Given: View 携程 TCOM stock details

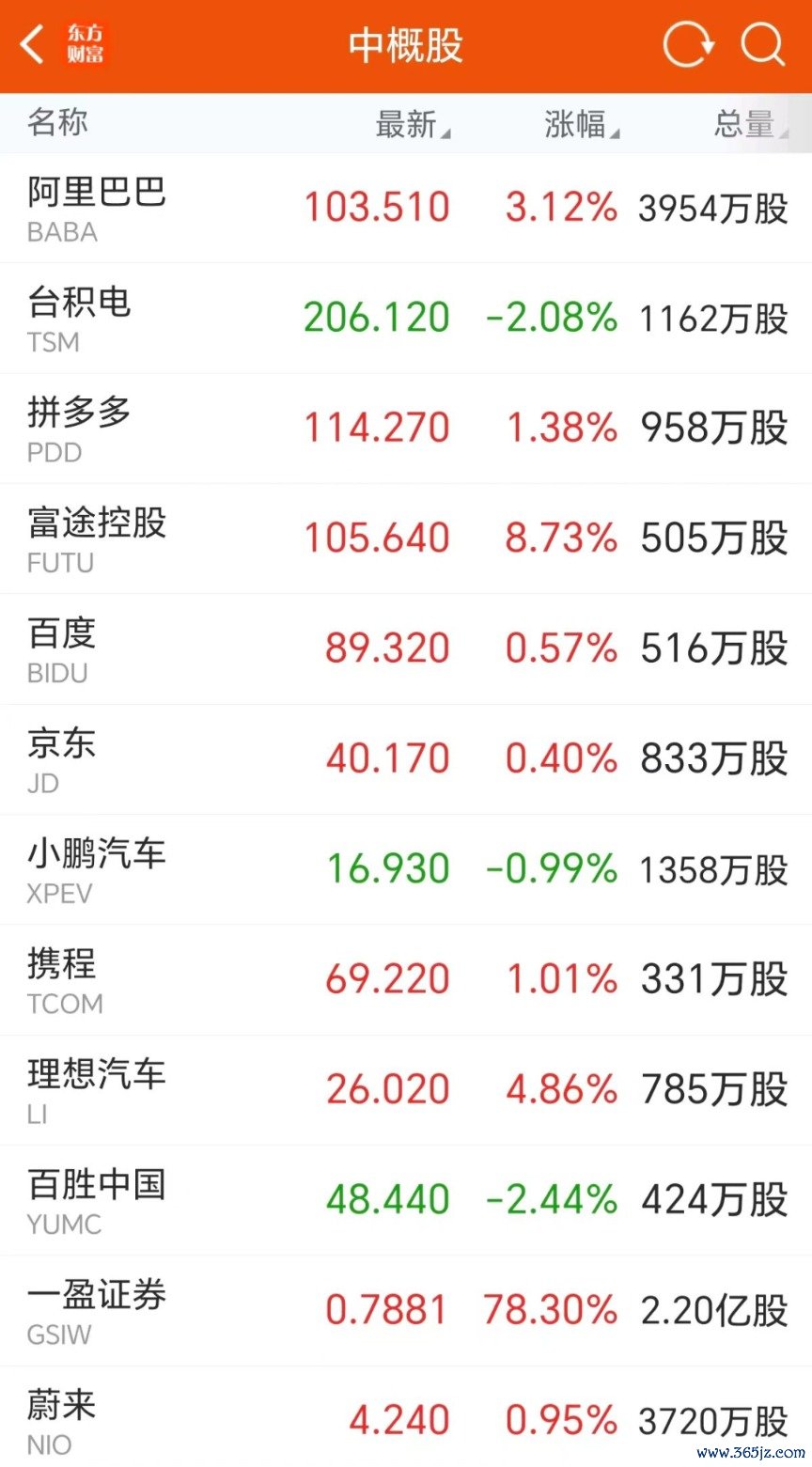Looking at the screenshot, I should [x=406, y=980].
